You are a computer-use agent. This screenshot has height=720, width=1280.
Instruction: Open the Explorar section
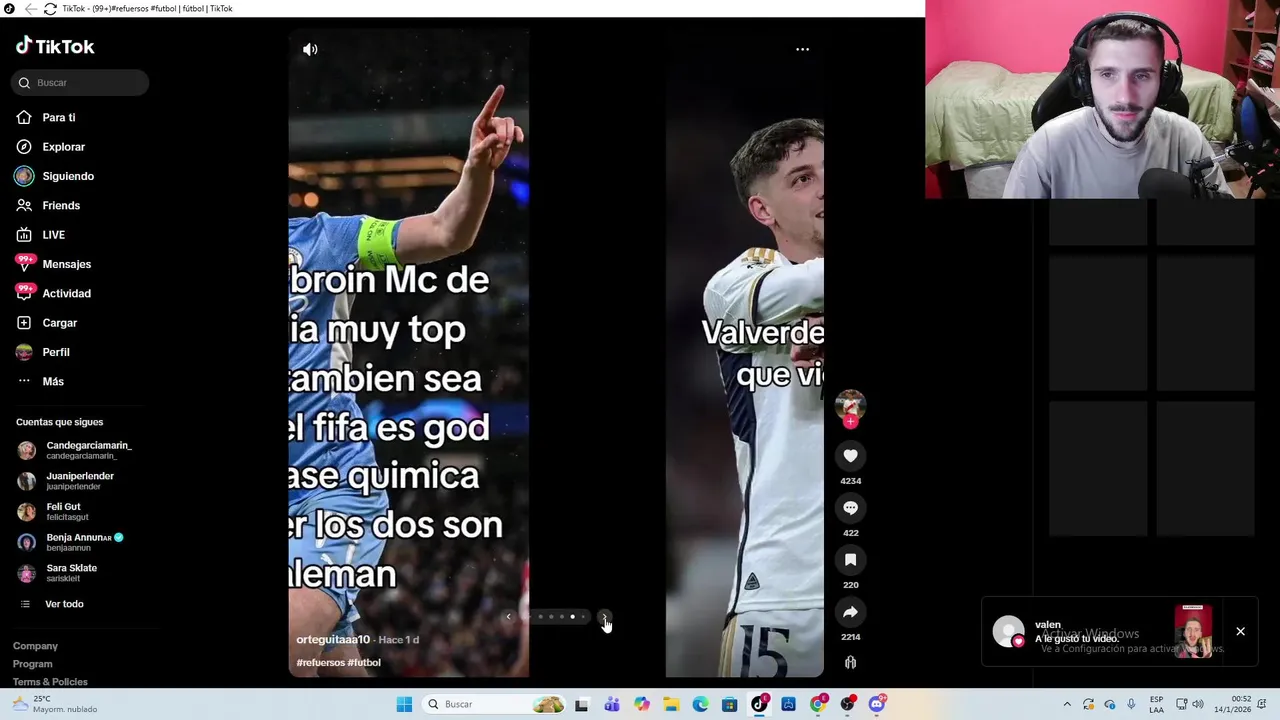tap(63, 147)
